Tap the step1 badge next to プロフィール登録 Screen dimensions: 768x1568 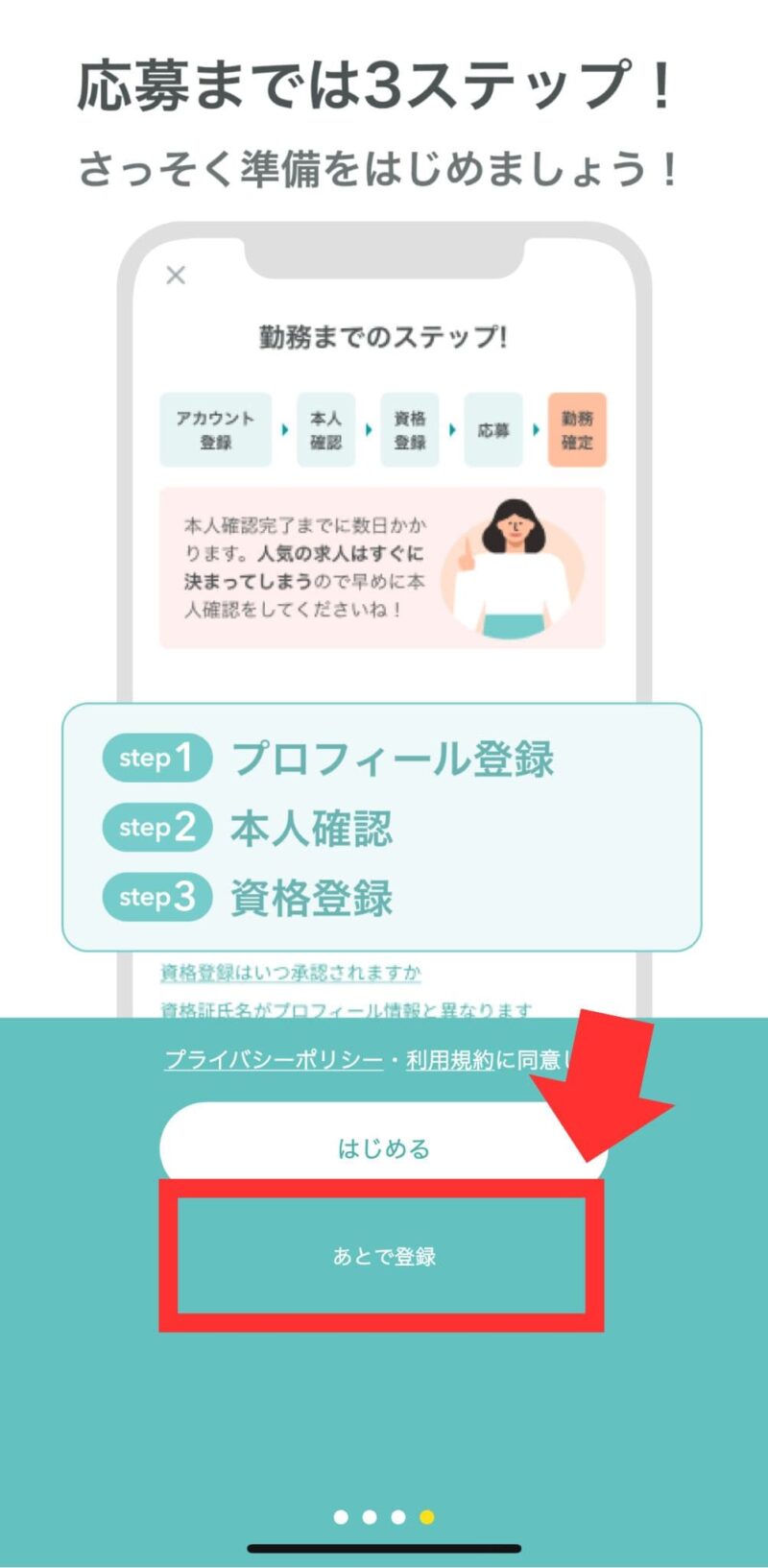pos(156,758)
